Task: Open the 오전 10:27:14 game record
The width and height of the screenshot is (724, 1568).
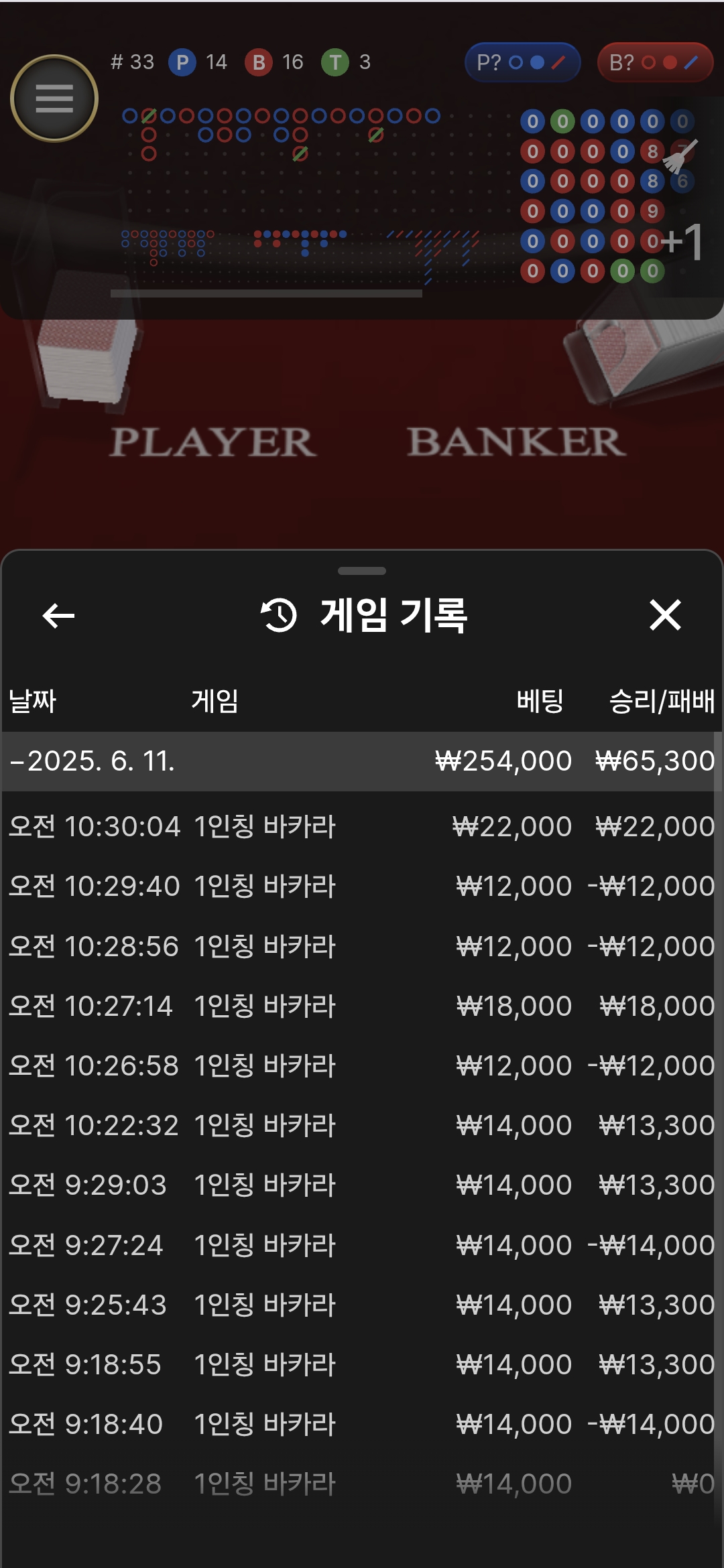Action: pos(362,1006)
